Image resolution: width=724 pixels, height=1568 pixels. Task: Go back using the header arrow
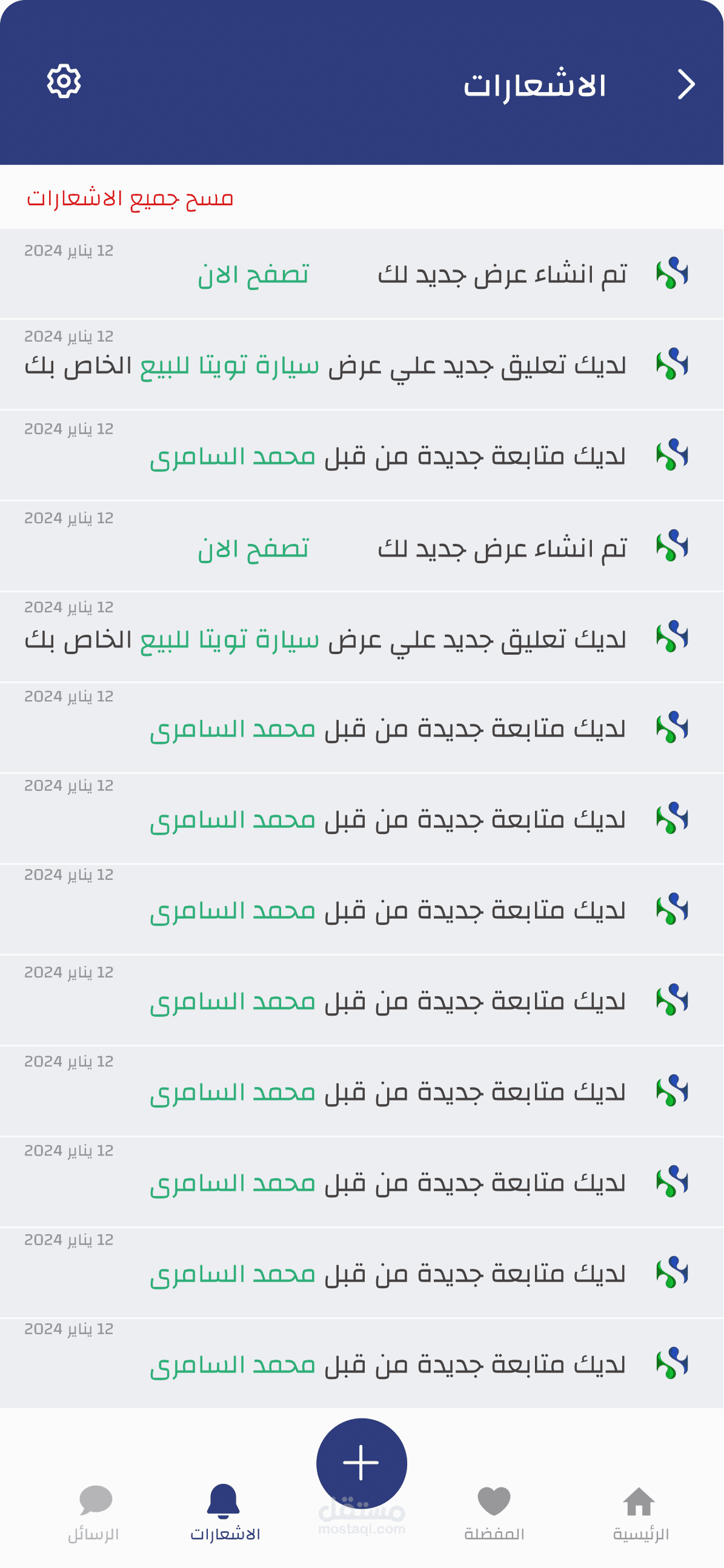pyautogui.click(x=686, y=85)
